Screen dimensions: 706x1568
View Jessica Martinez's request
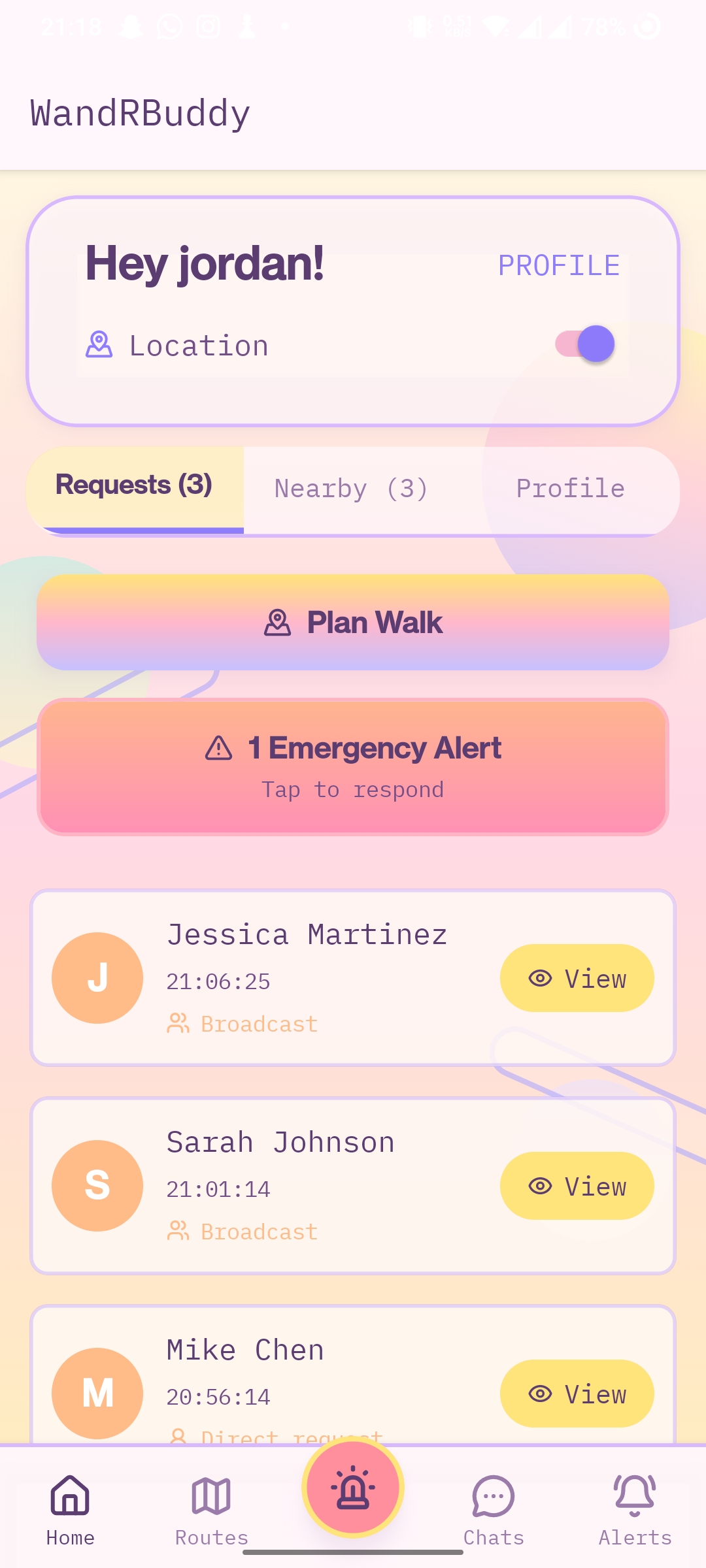[577, 978]
